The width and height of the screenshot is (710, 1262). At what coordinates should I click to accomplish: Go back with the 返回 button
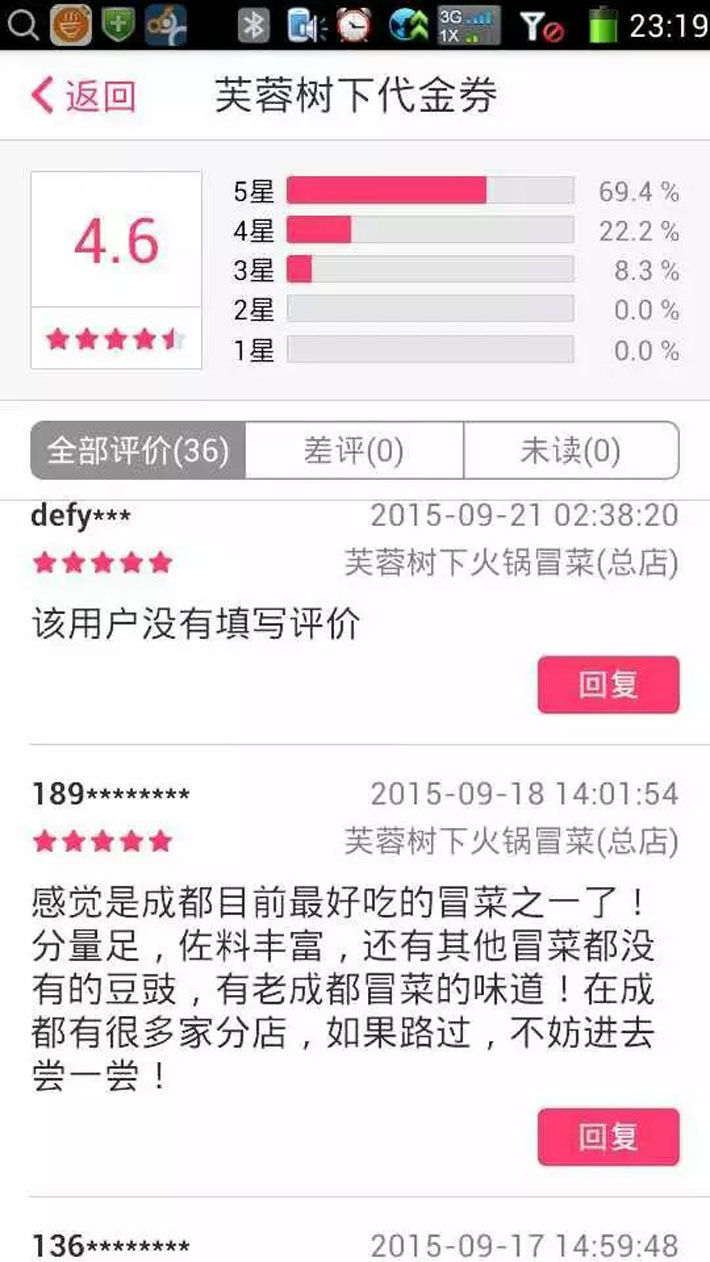pyautogui.click(x=84, y=96)
